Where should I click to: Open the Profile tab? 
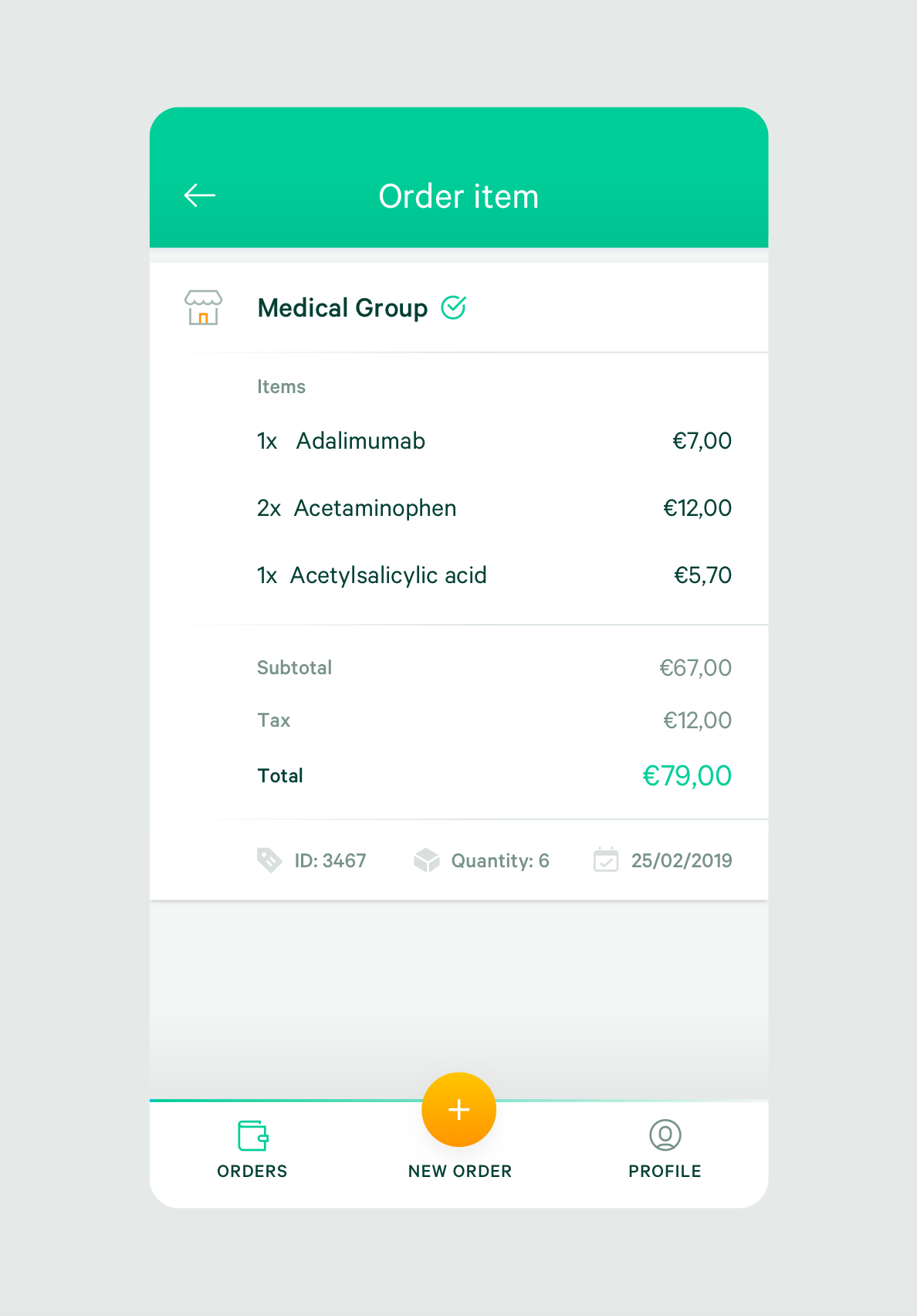click(665, 1148)
